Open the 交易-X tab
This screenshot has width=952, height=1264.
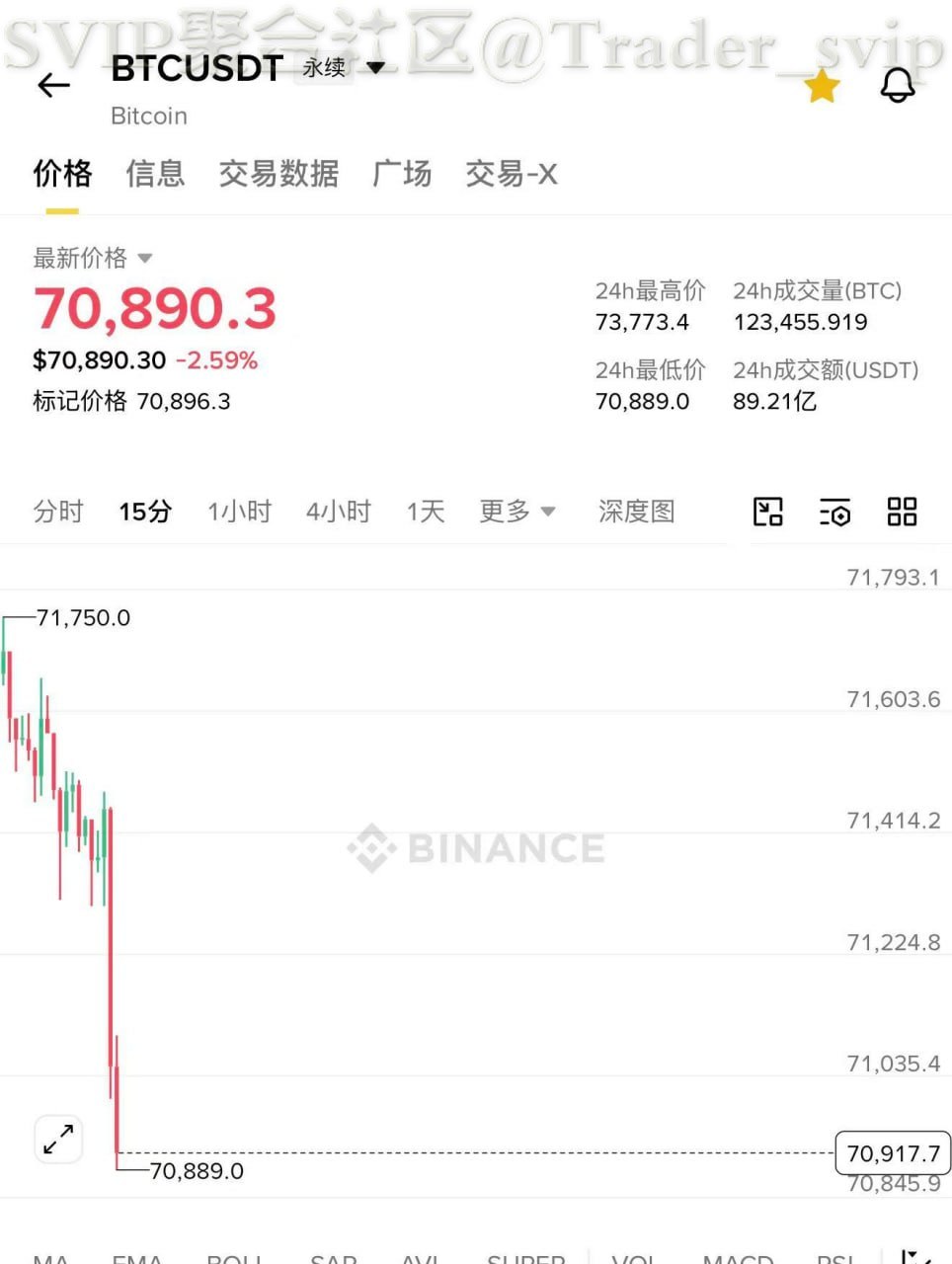(x=512, y=174)
